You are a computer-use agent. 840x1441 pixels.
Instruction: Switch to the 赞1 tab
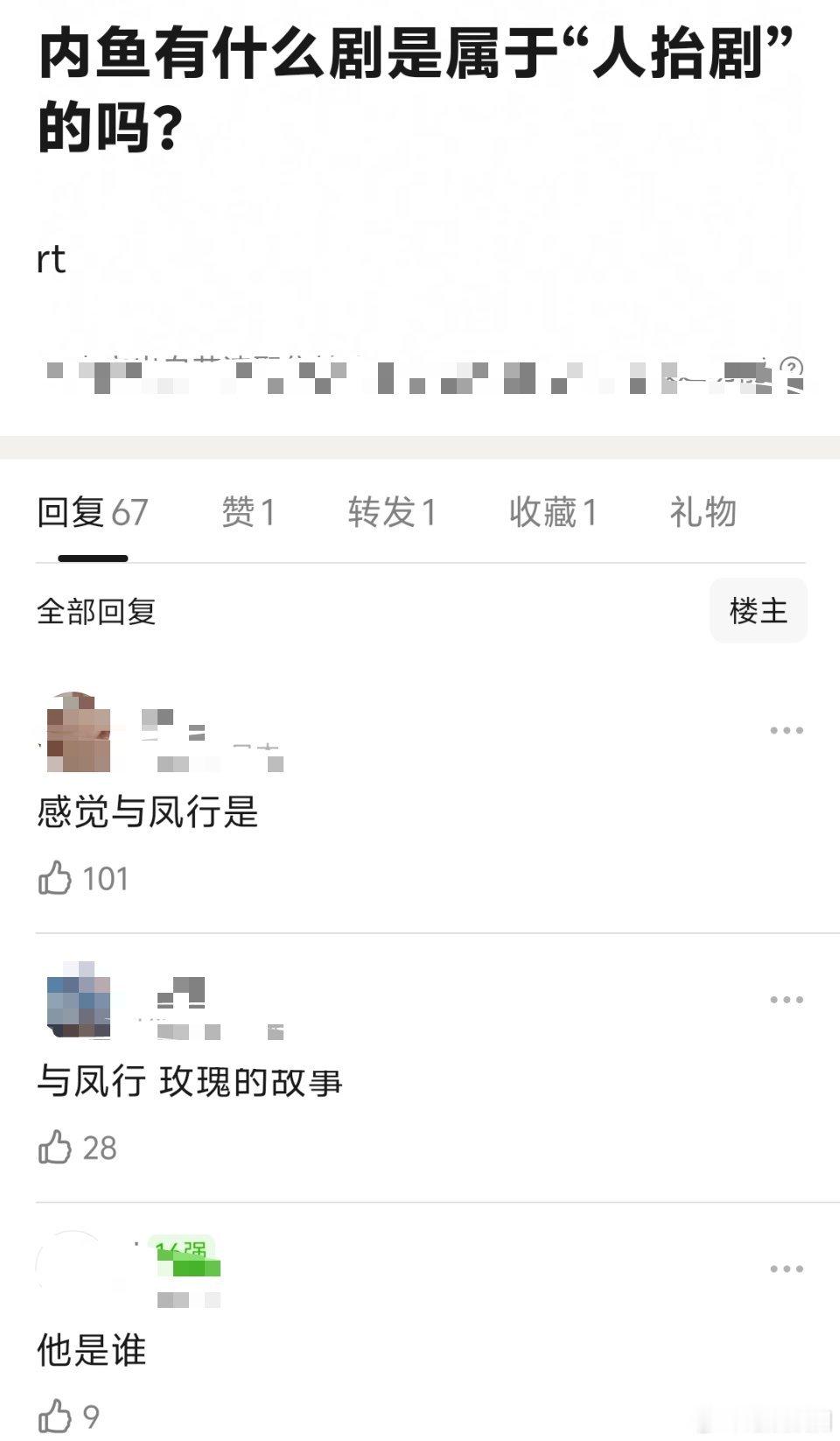(x=248, y=512)
